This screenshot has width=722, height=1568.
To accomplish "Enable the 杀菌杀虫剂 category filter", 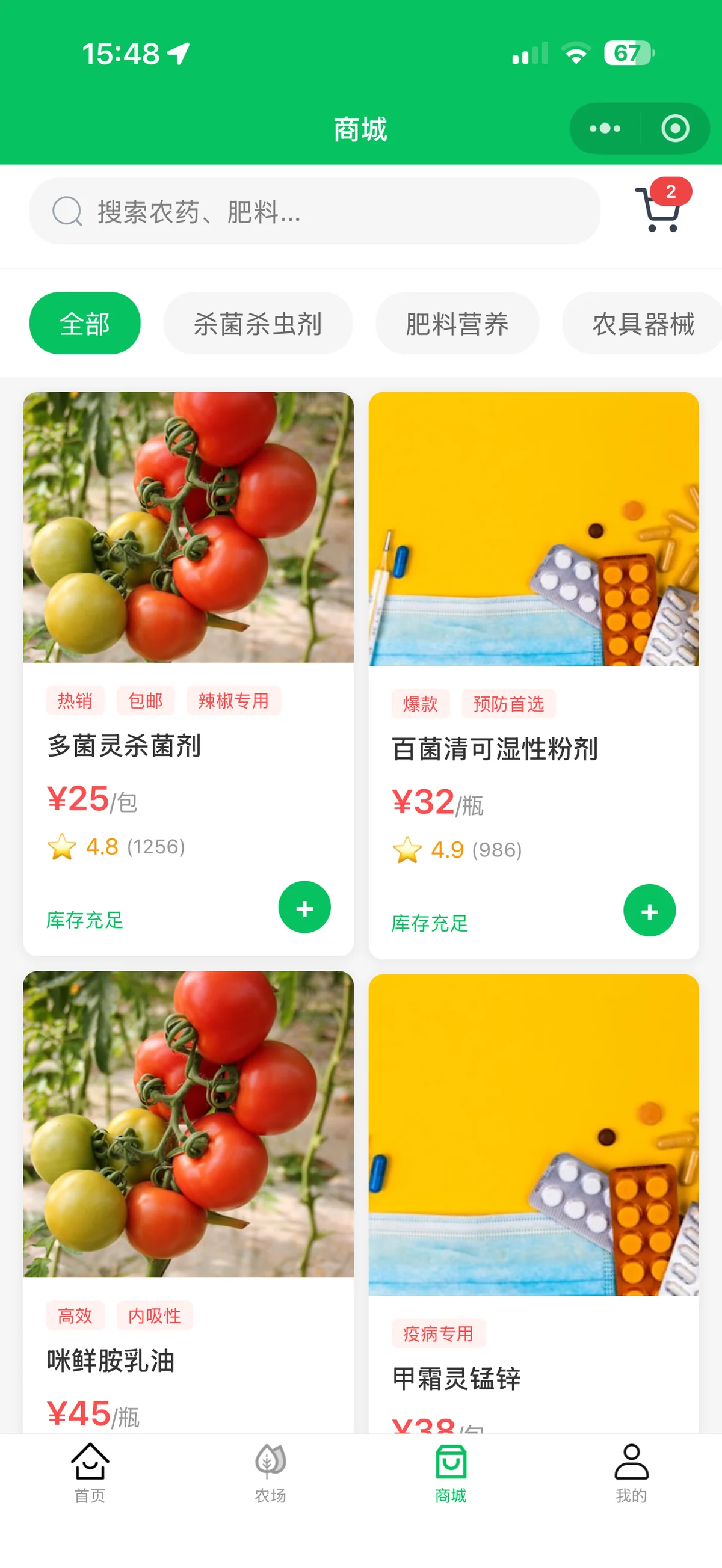I will (258, 323).
